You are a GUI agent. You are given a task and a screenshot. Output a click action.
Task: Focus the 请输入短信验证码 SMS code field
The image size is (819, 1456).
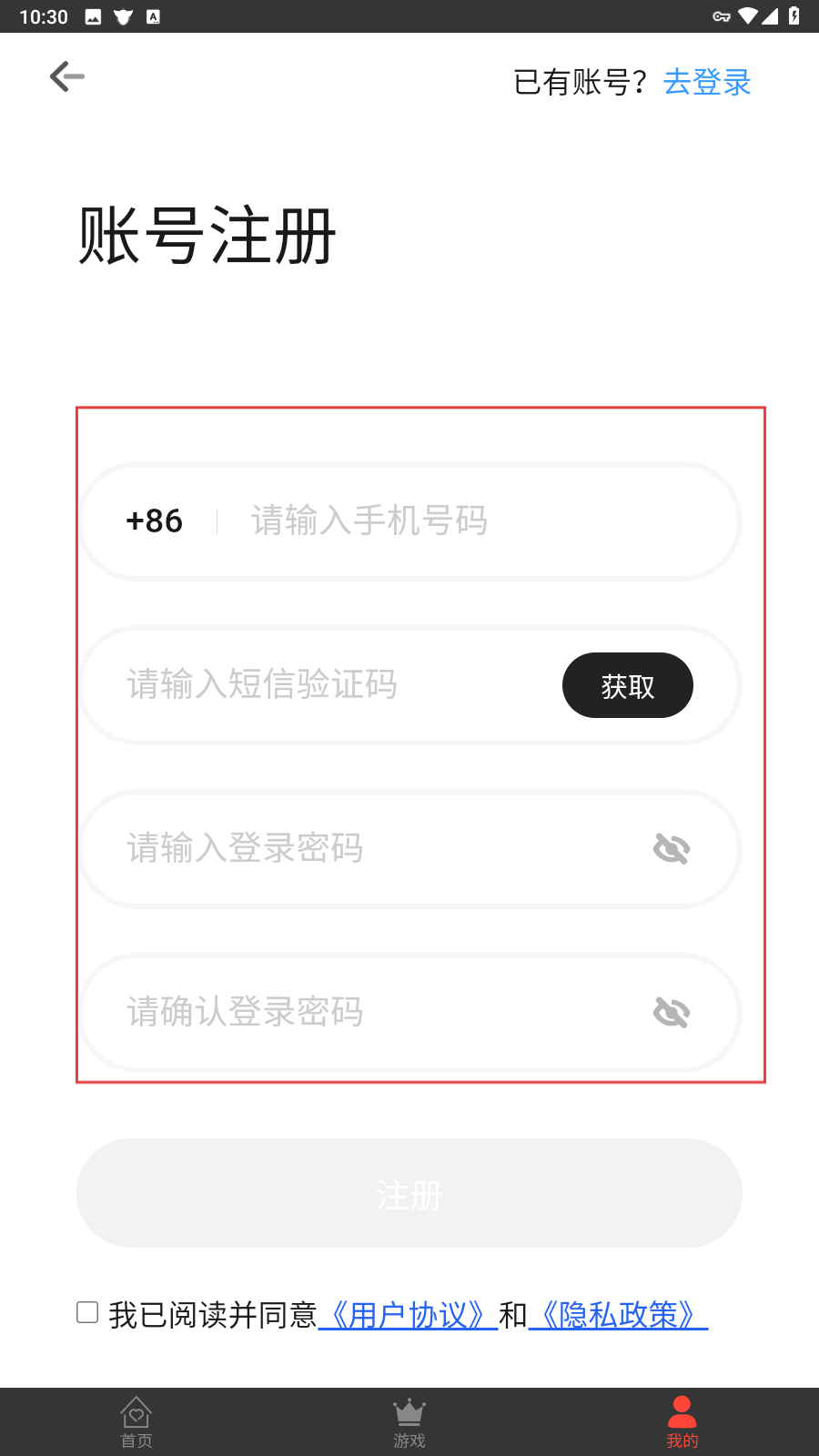pos(337,684)
